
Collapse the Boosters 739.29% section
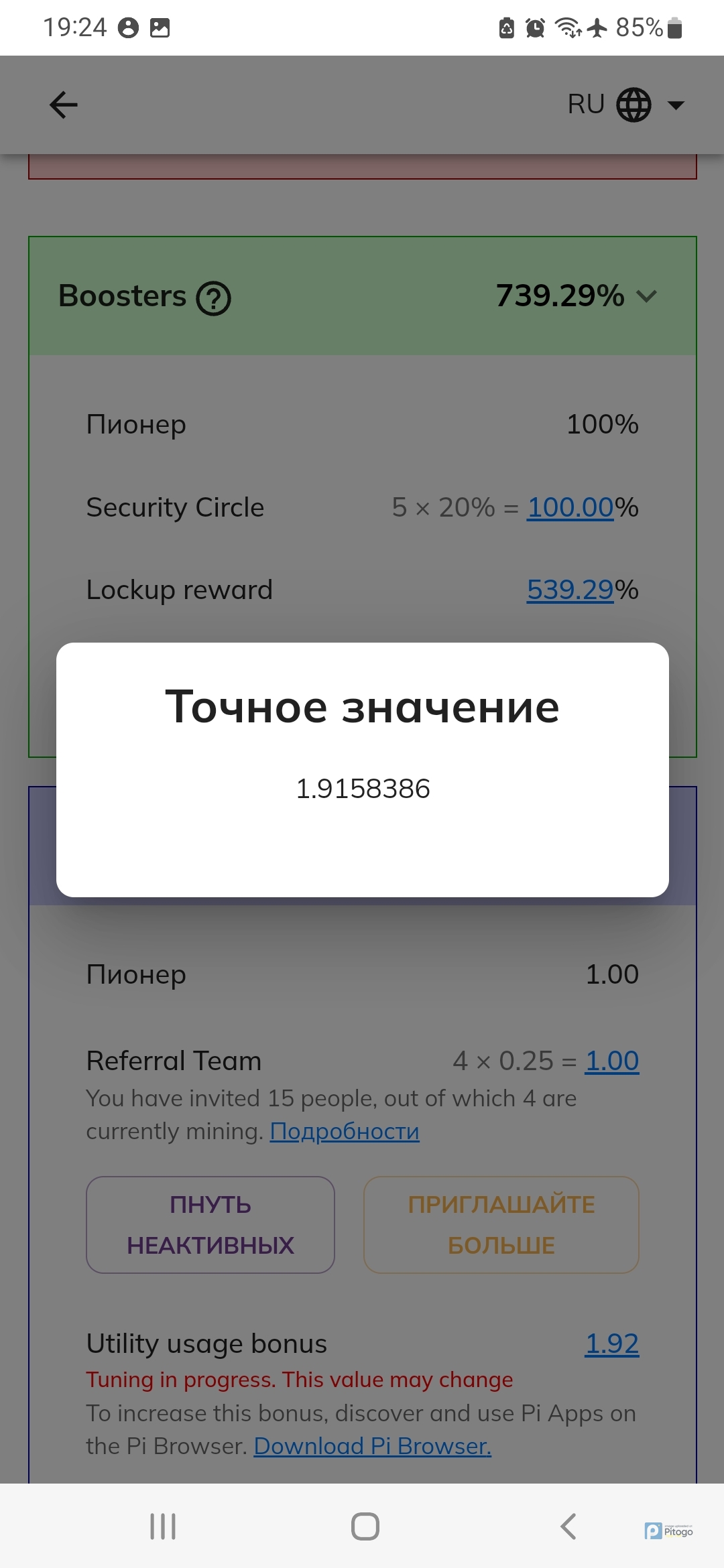[x=646, y=296]
